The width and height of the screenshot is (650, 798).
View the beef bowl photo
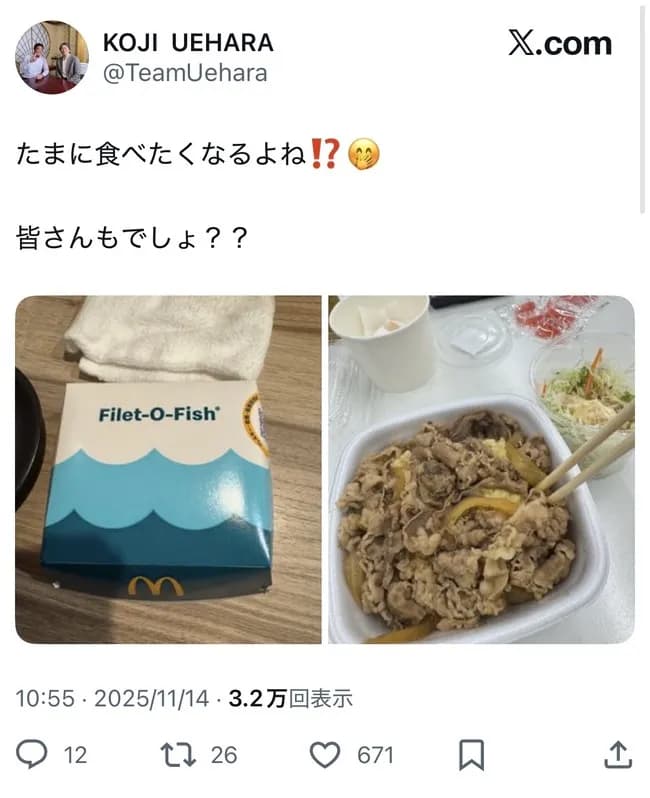pos(481,469)
